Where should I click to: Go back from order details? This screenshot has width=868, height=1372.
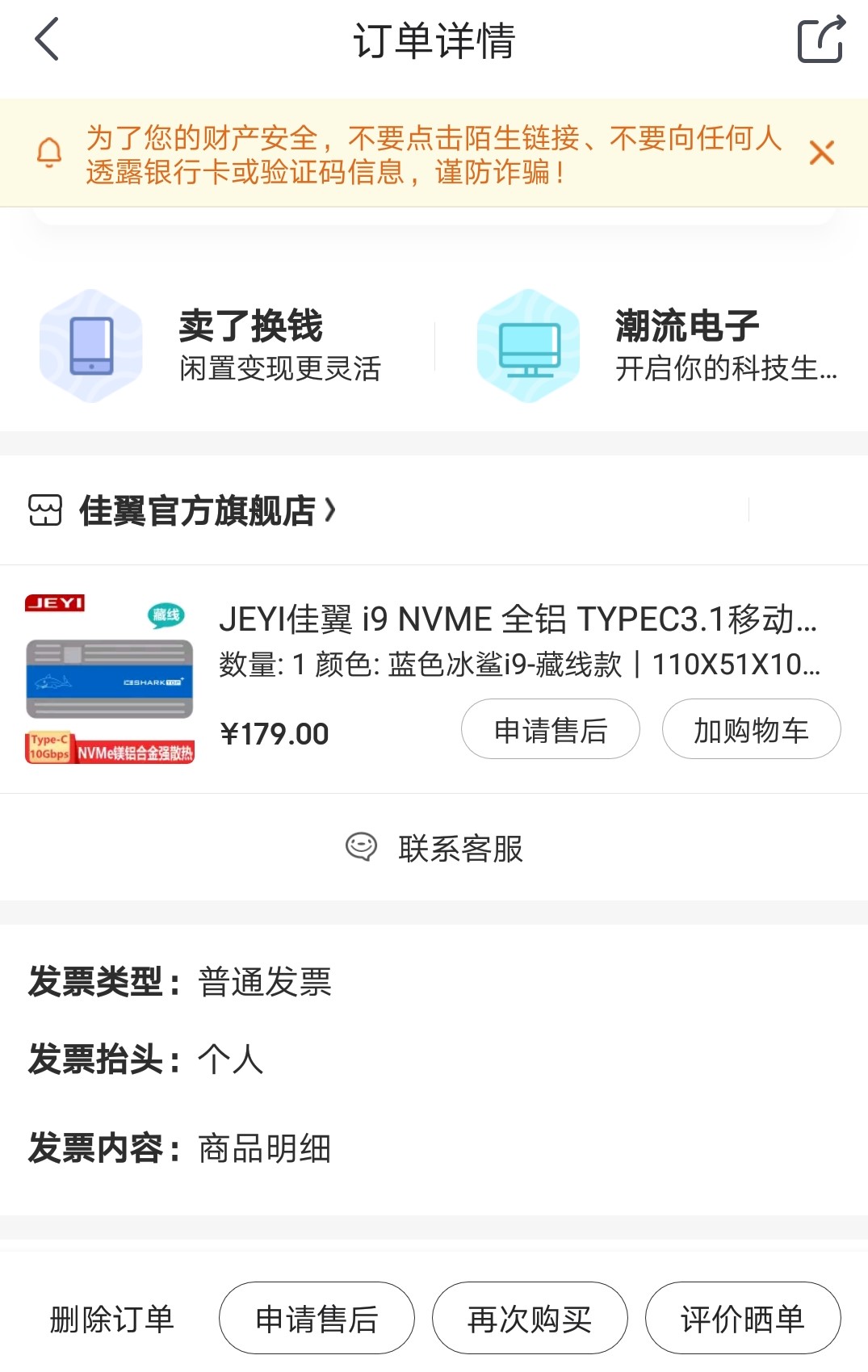48,40
